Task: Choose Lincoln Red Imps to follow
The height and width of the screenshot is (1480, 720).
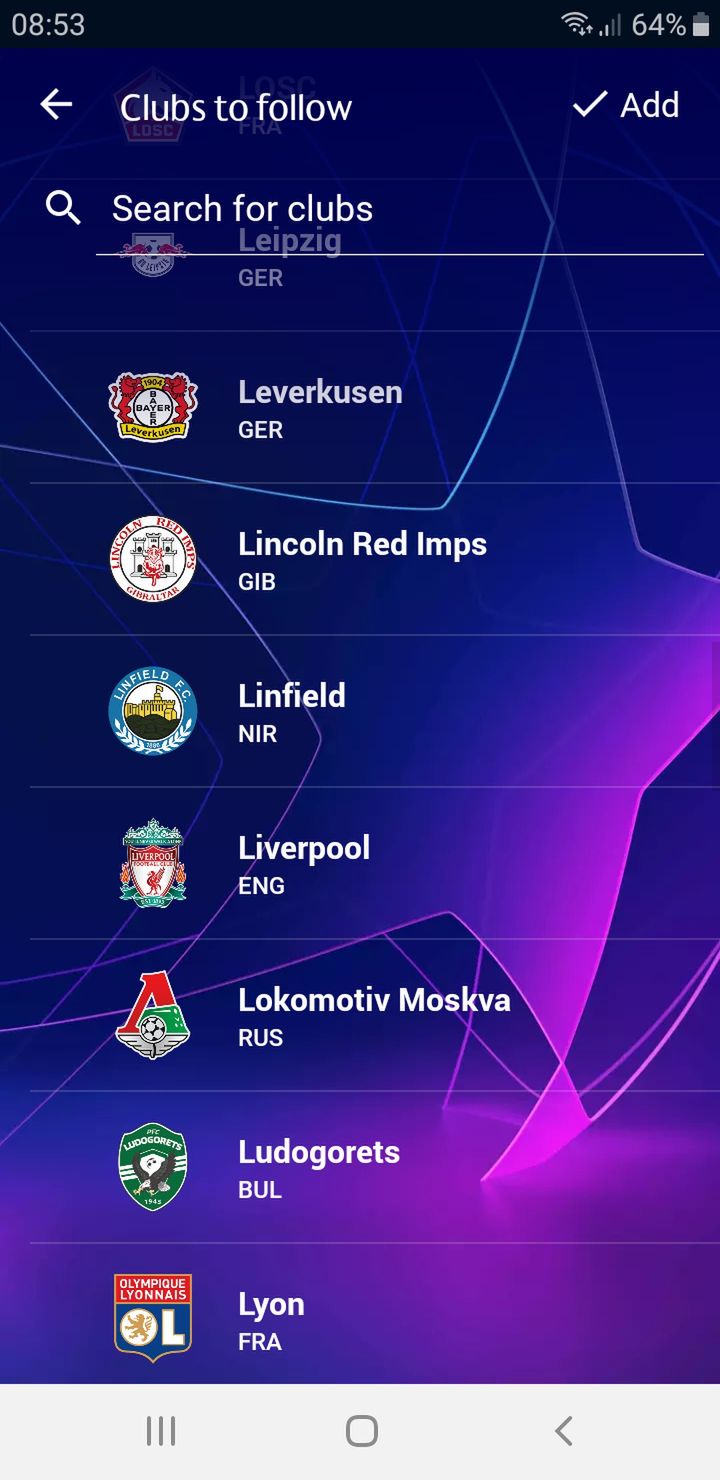Action: coord(375,560)
